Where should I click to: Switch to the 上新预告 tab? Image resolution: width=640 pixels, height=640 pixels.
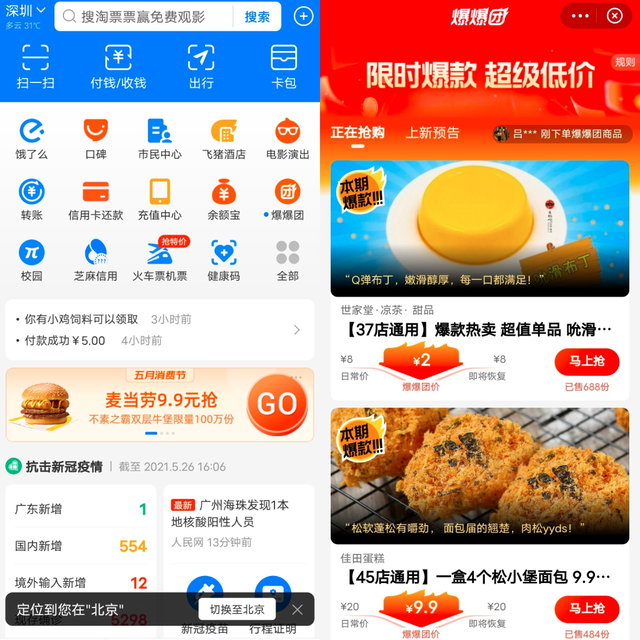click(x=432, y=133)
